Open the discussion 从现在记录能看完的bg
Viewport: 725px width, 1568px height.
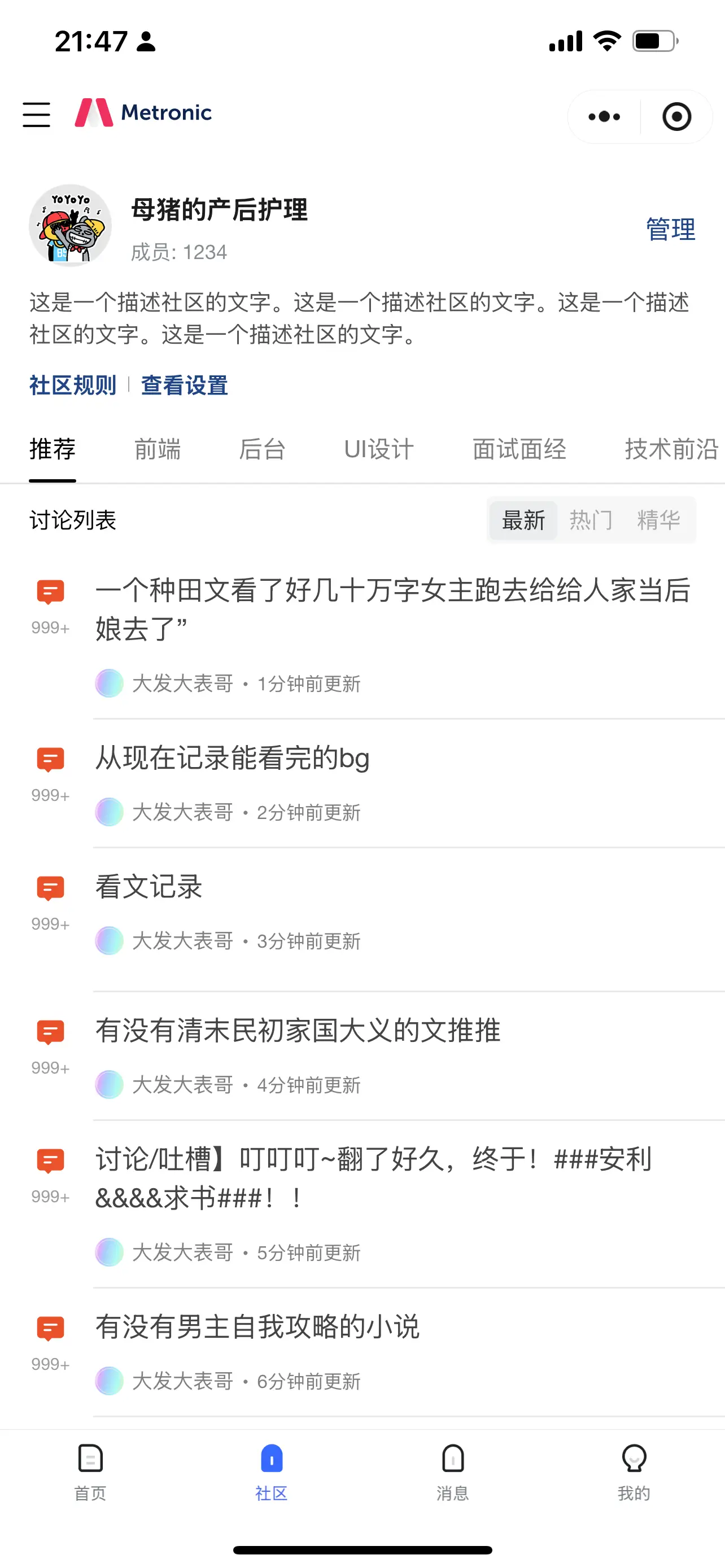[x=233, y=759]
